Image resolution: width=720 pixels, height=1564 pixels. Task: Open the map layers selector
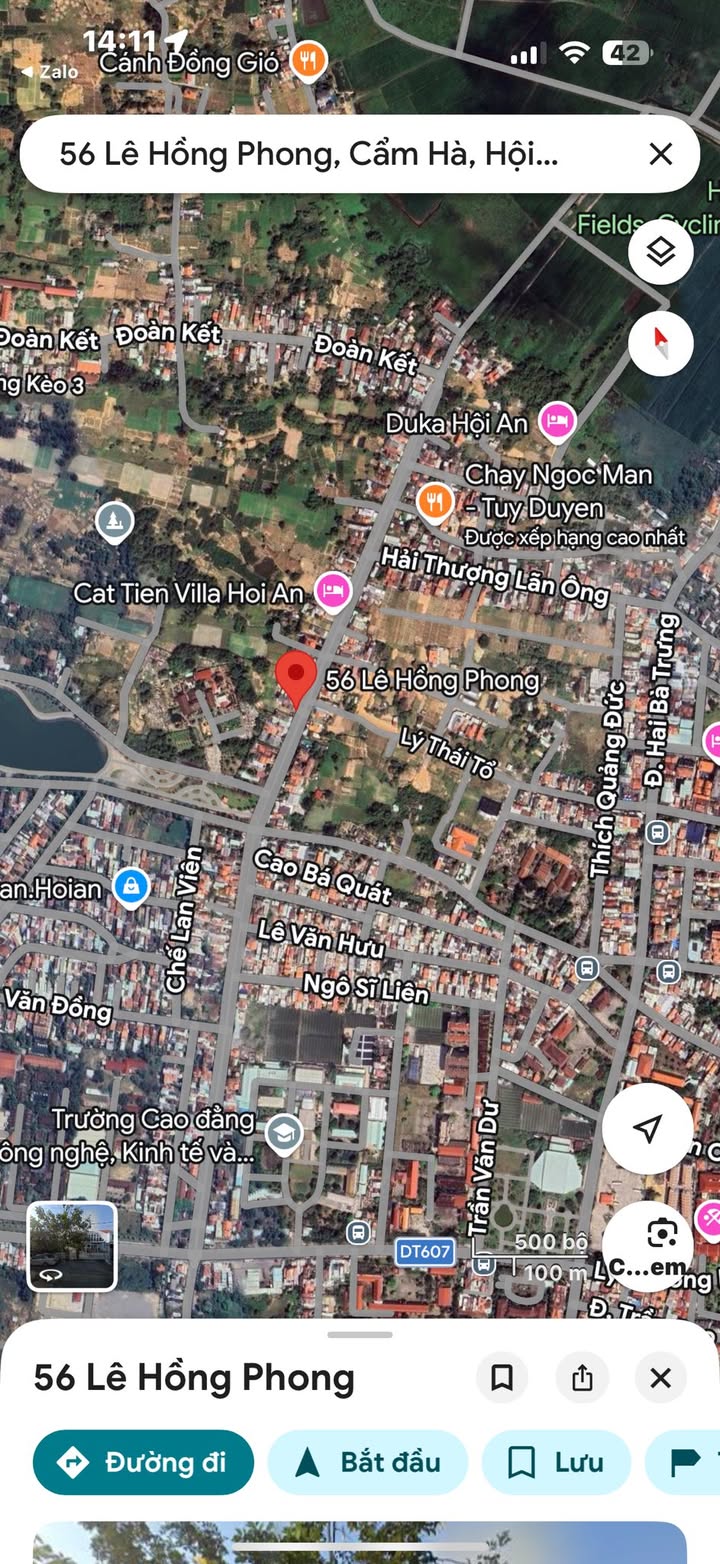pyautogui.click(x=660, y=254)
